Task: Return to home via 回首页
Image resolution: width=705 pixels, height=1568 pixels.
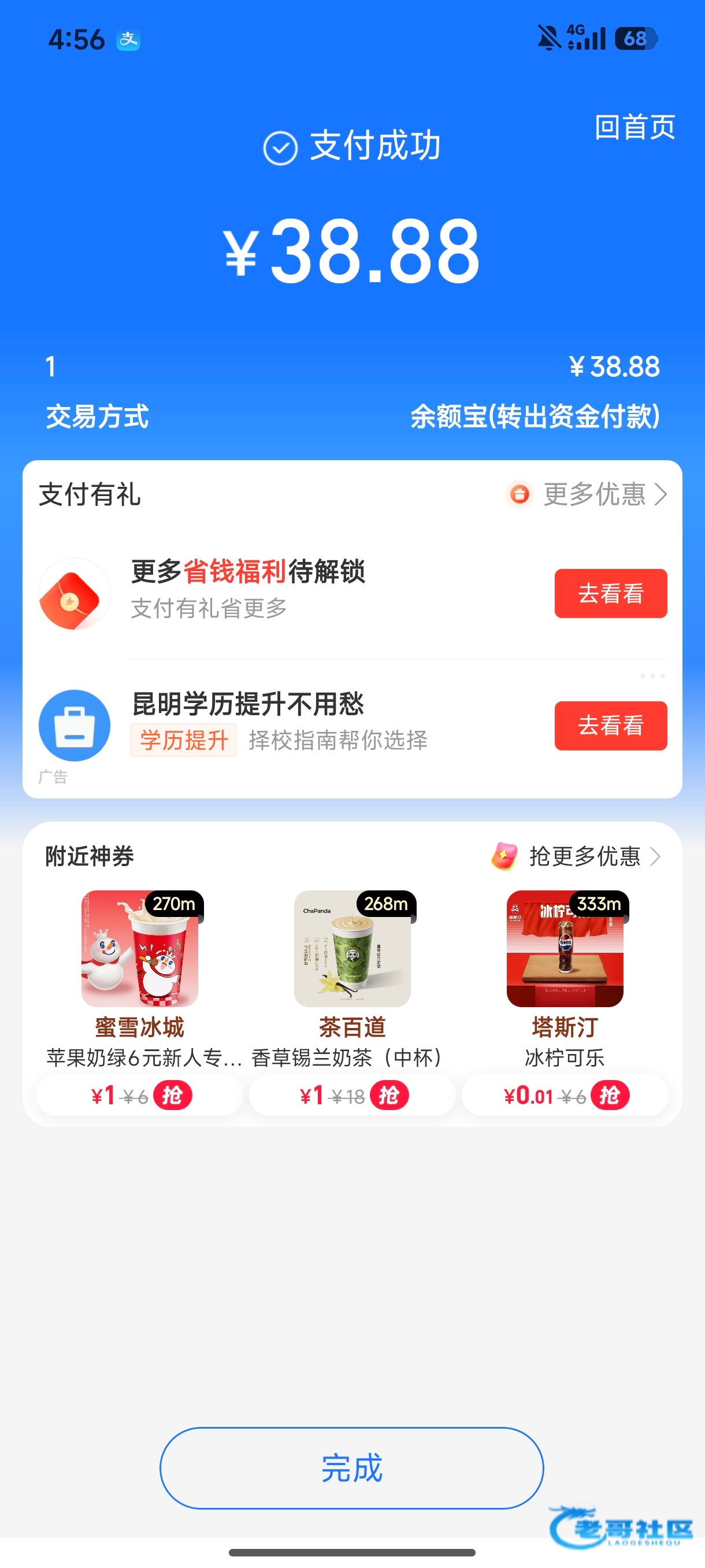Action: [634, 127]
